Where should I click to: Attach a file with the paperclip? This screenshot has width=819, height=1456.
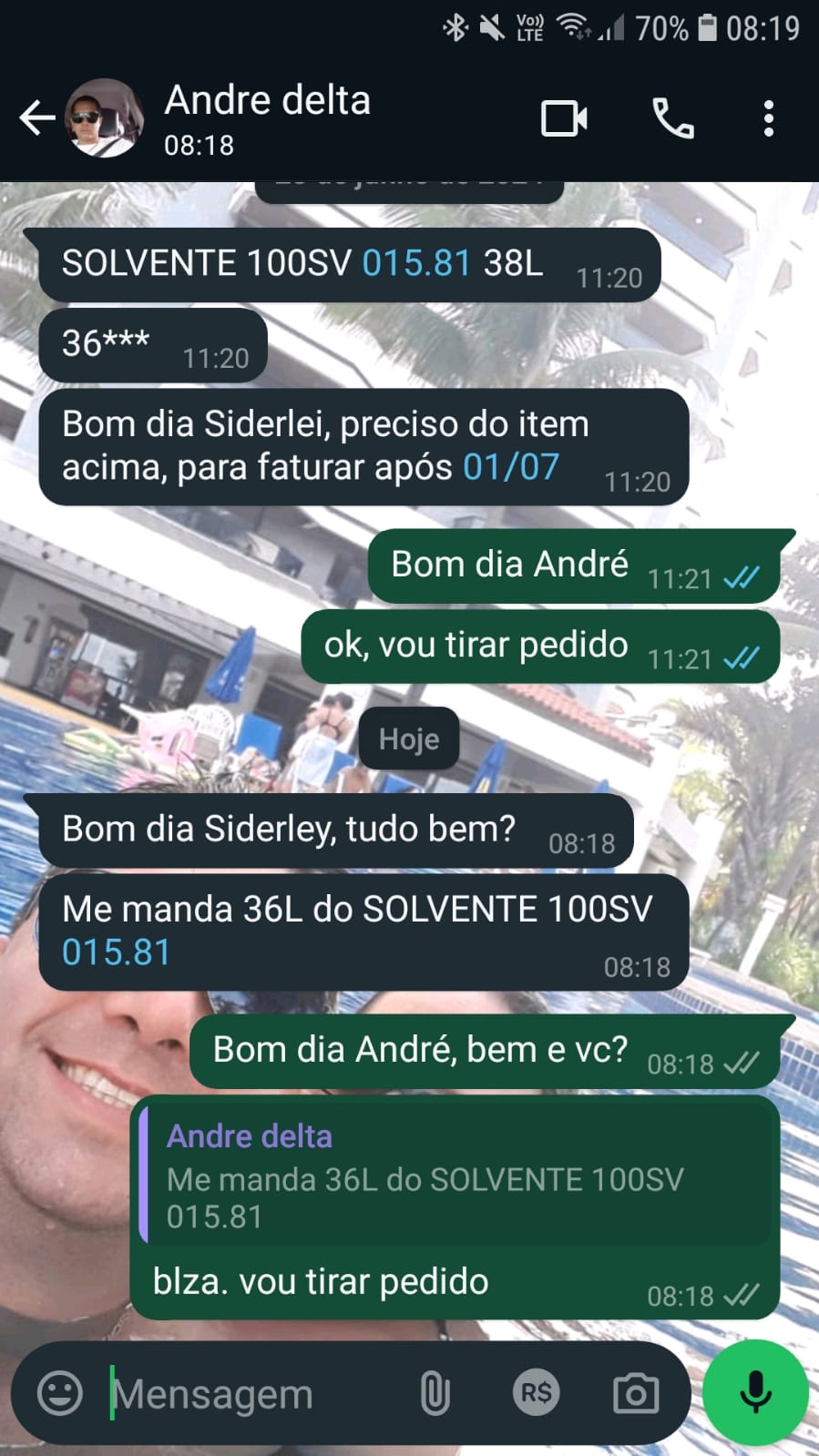(x=435, y=1393)
